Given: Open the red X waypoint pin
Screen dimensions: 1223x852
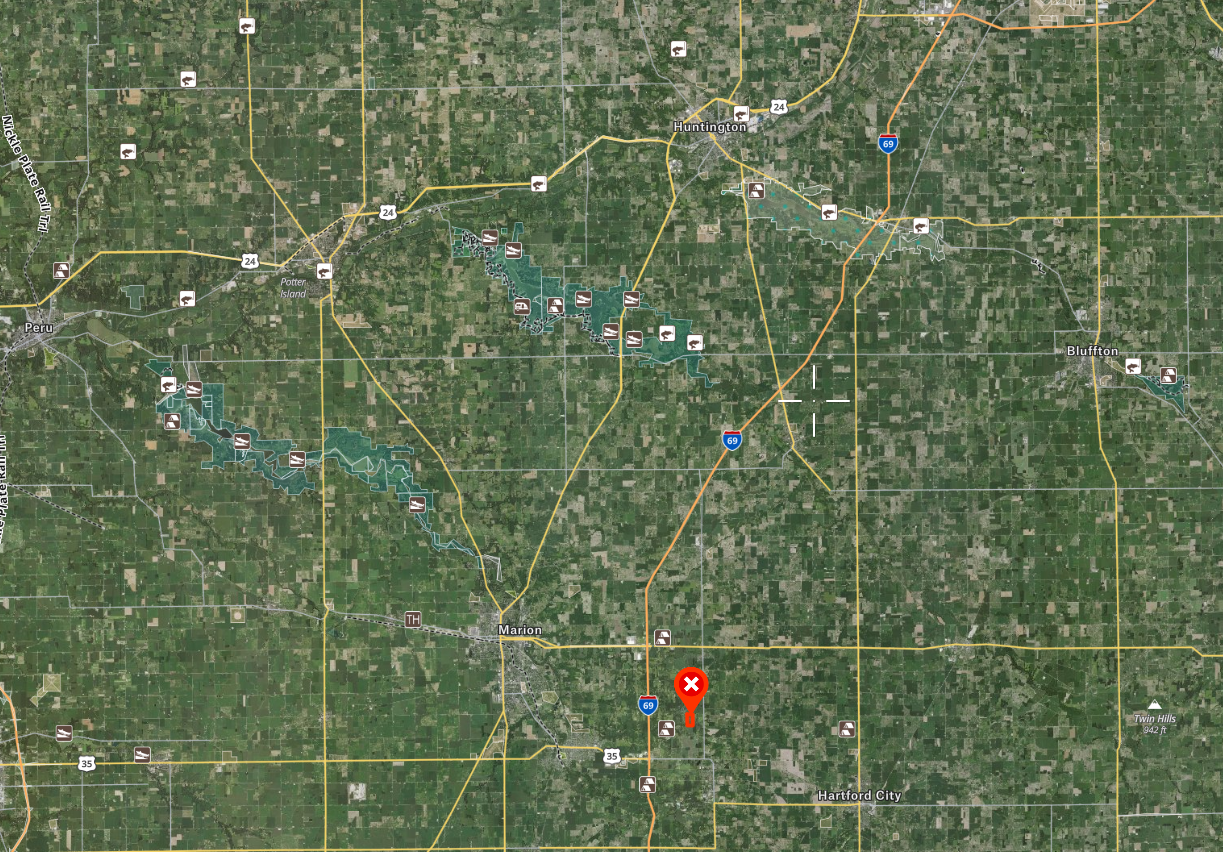Looking at the screenshot, I should [x=690, y=685].
